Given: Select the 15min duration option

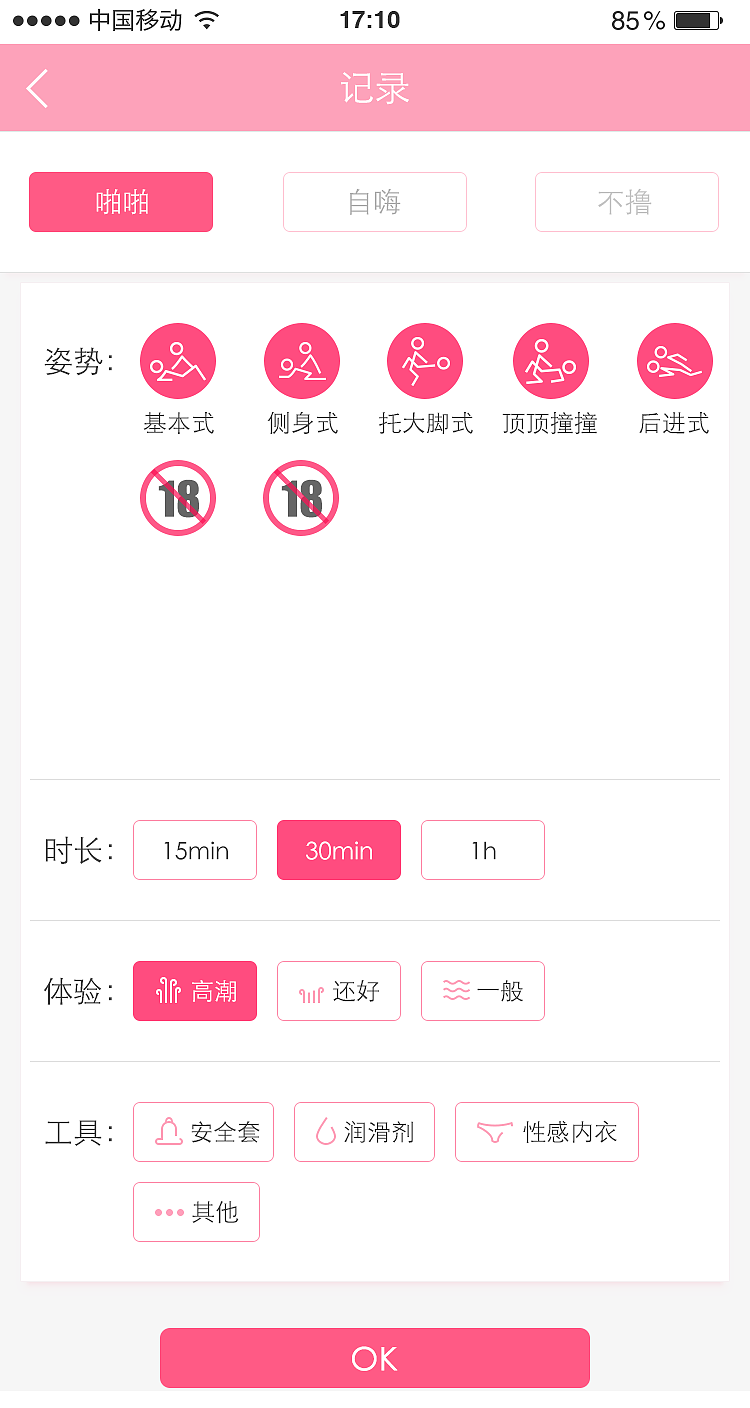Looking at the screenshot, I should tap(195, 850).
